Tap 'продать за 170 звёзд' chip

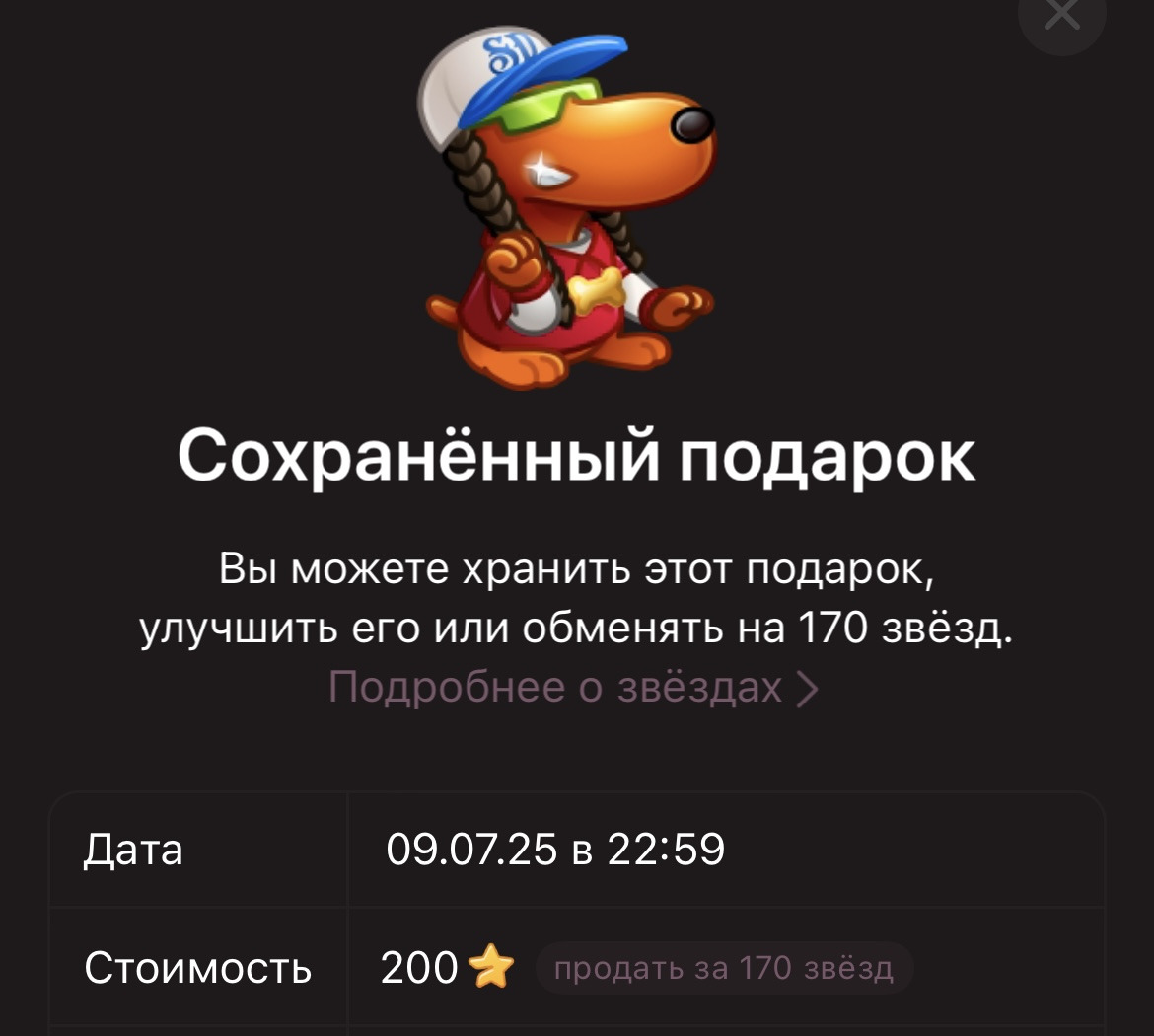(x=724, y=968)
